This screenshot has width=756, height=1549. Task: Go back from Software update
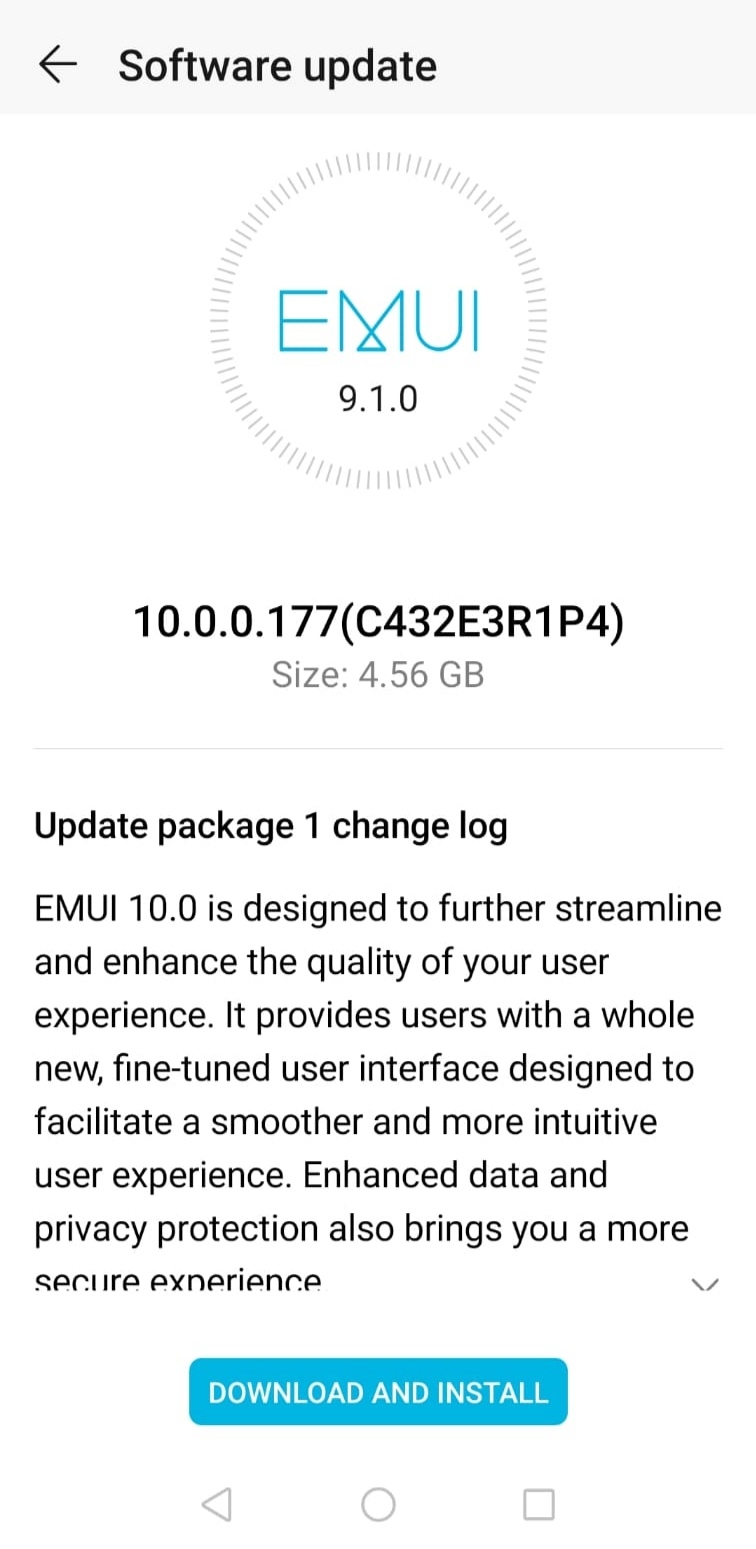pos(57,65)
